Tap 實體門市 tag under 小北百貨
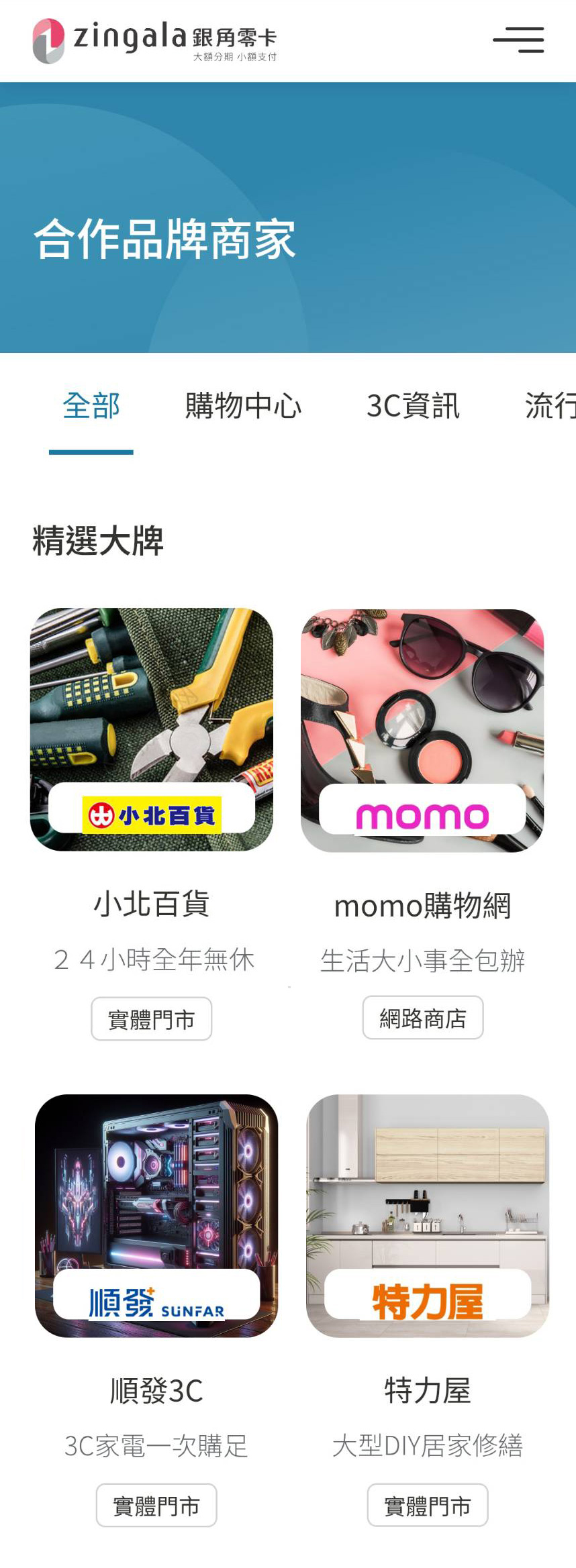The width and height of the screenshot is (576, 1568). pyautogui.click(x=152, y=1019)
